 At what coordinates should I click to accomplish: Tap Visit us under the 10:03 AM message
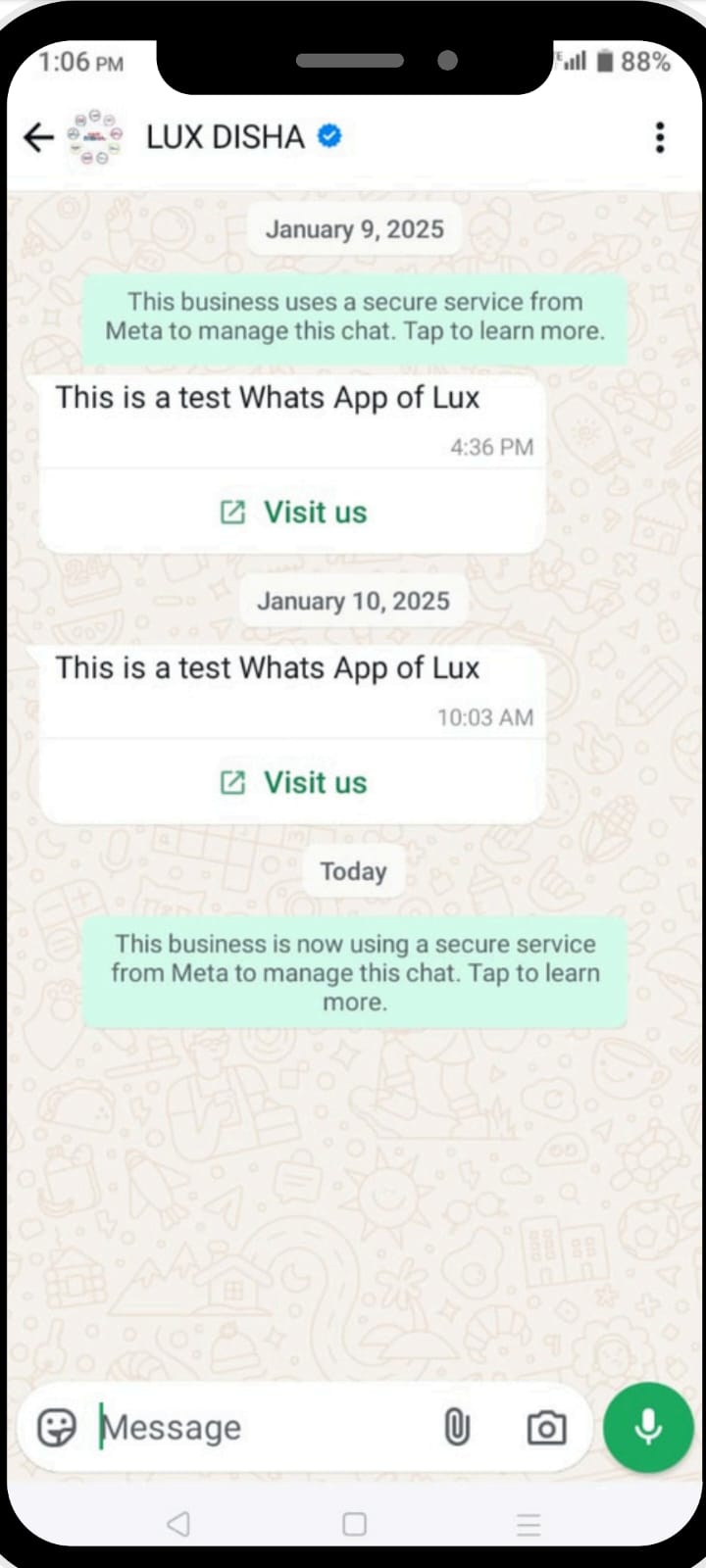294,783
